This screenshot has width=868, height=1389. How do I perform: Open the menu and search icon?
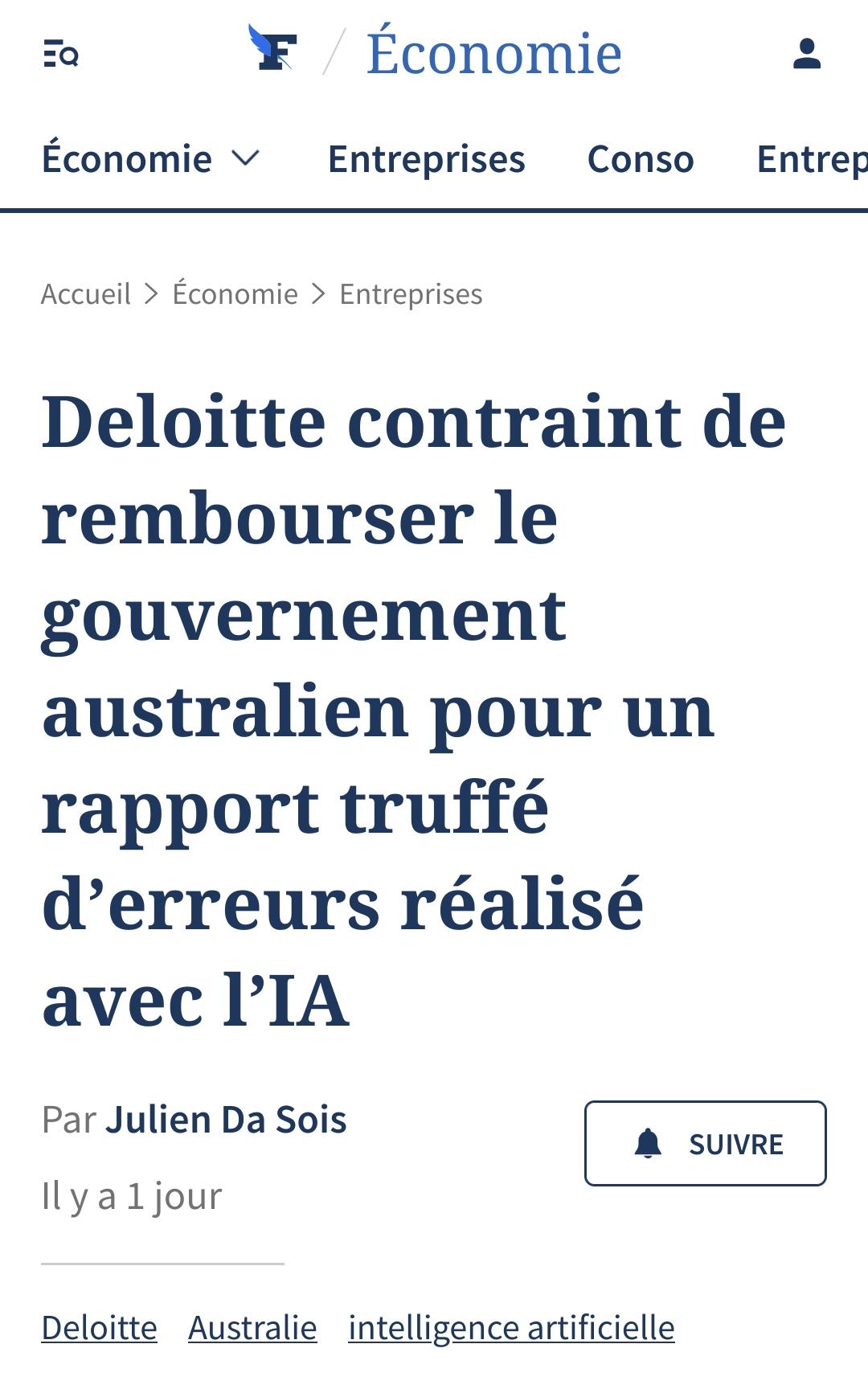click(x=60, y=55)
